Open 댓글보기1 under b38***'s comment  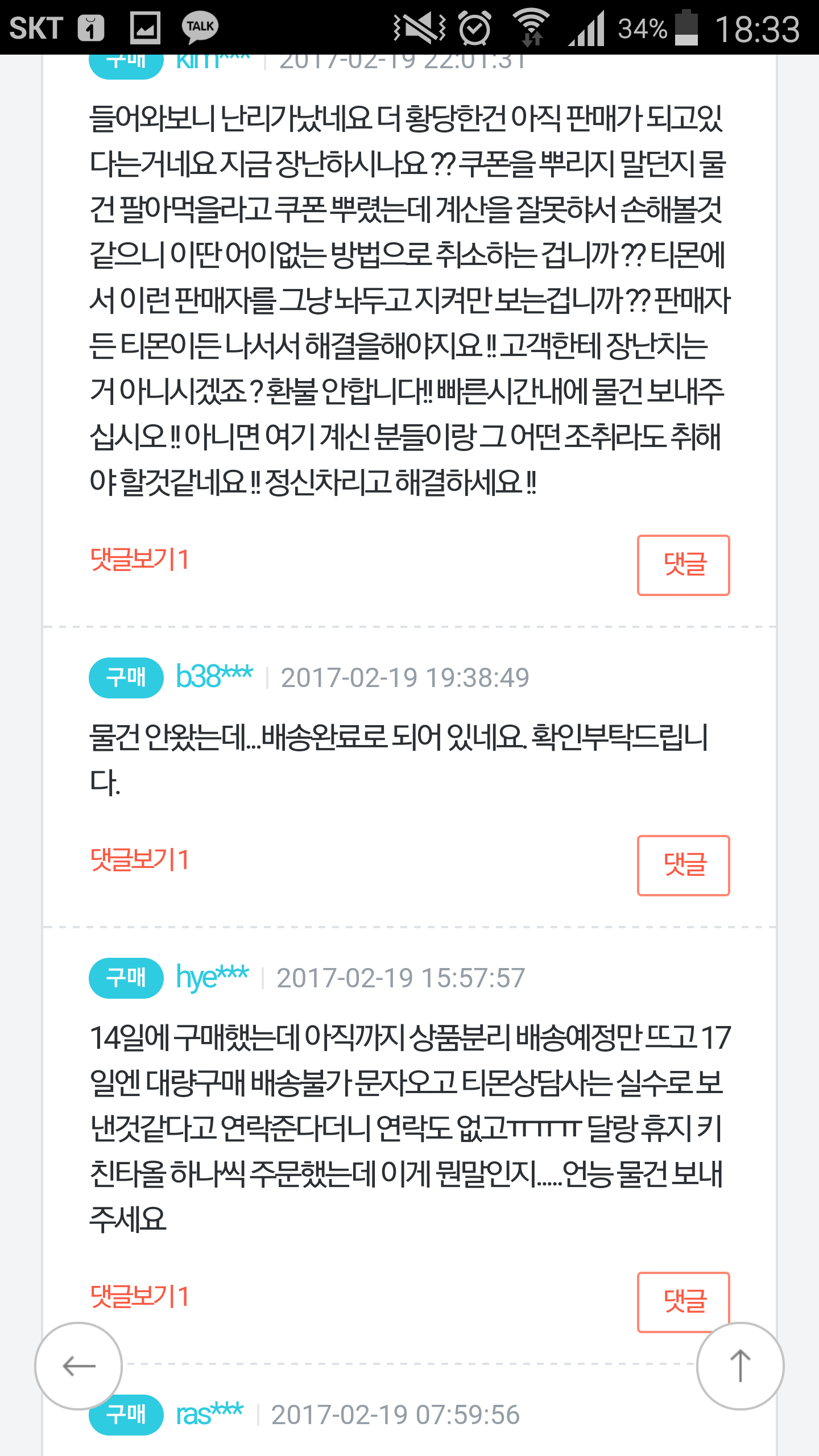pos(139,859)
